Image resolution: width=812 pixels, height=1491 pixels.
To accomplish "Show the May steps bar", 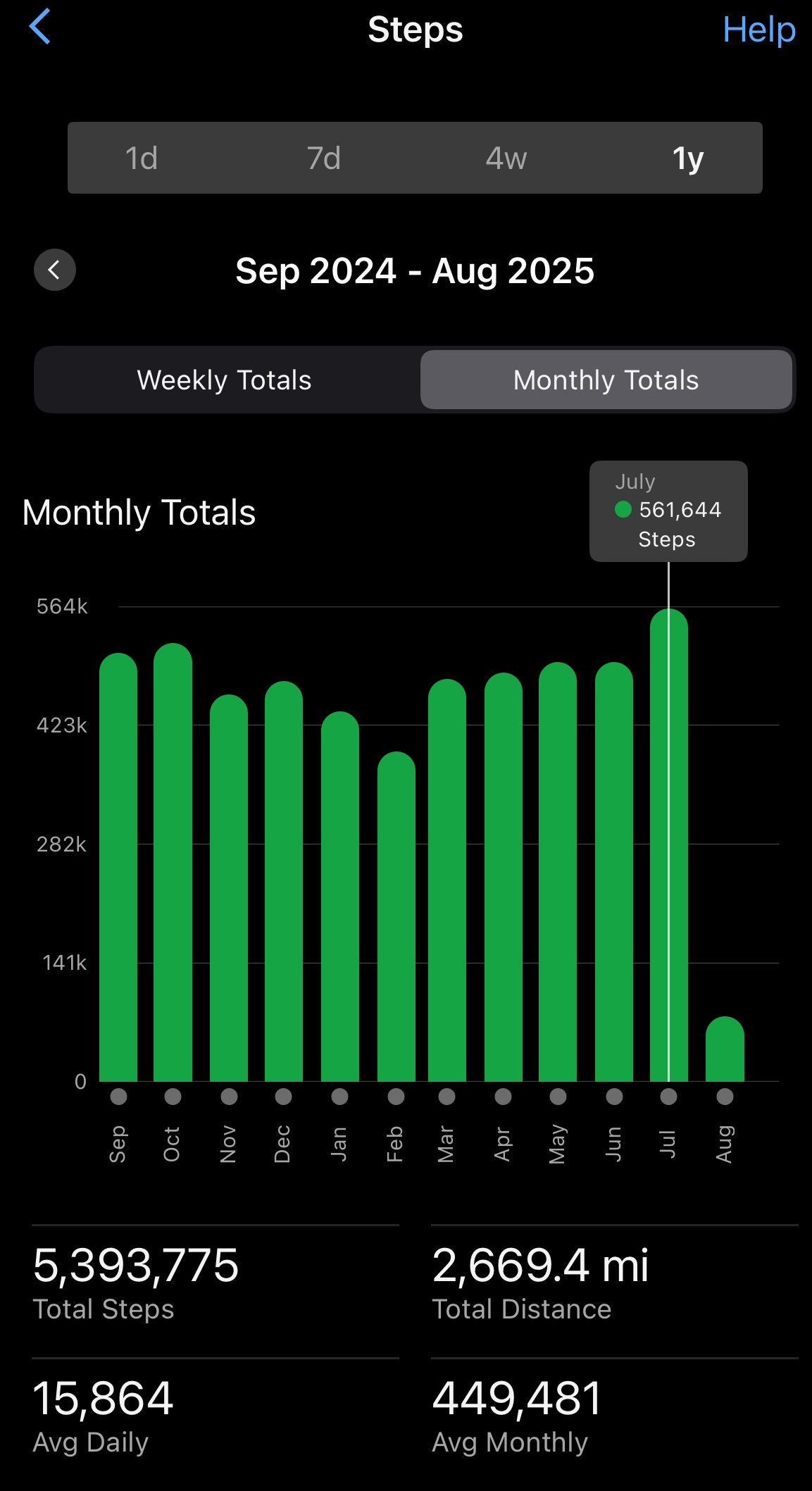I will pyautogui.click(x=558, y=872).
